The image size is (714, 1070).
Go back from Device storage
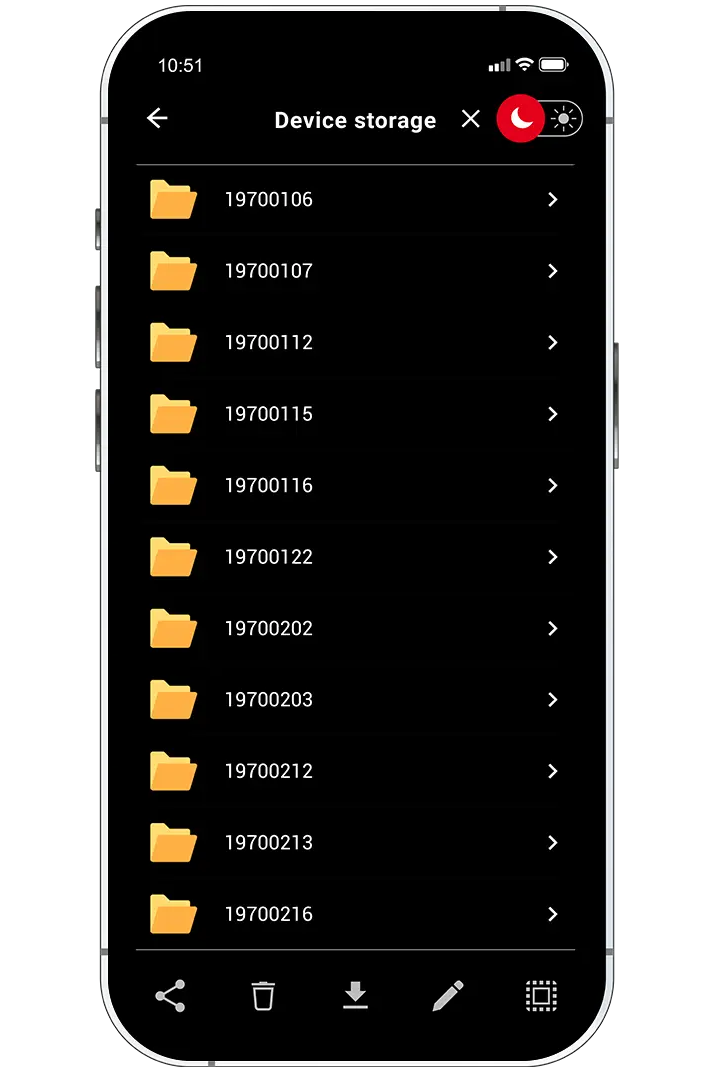(157, 119)
